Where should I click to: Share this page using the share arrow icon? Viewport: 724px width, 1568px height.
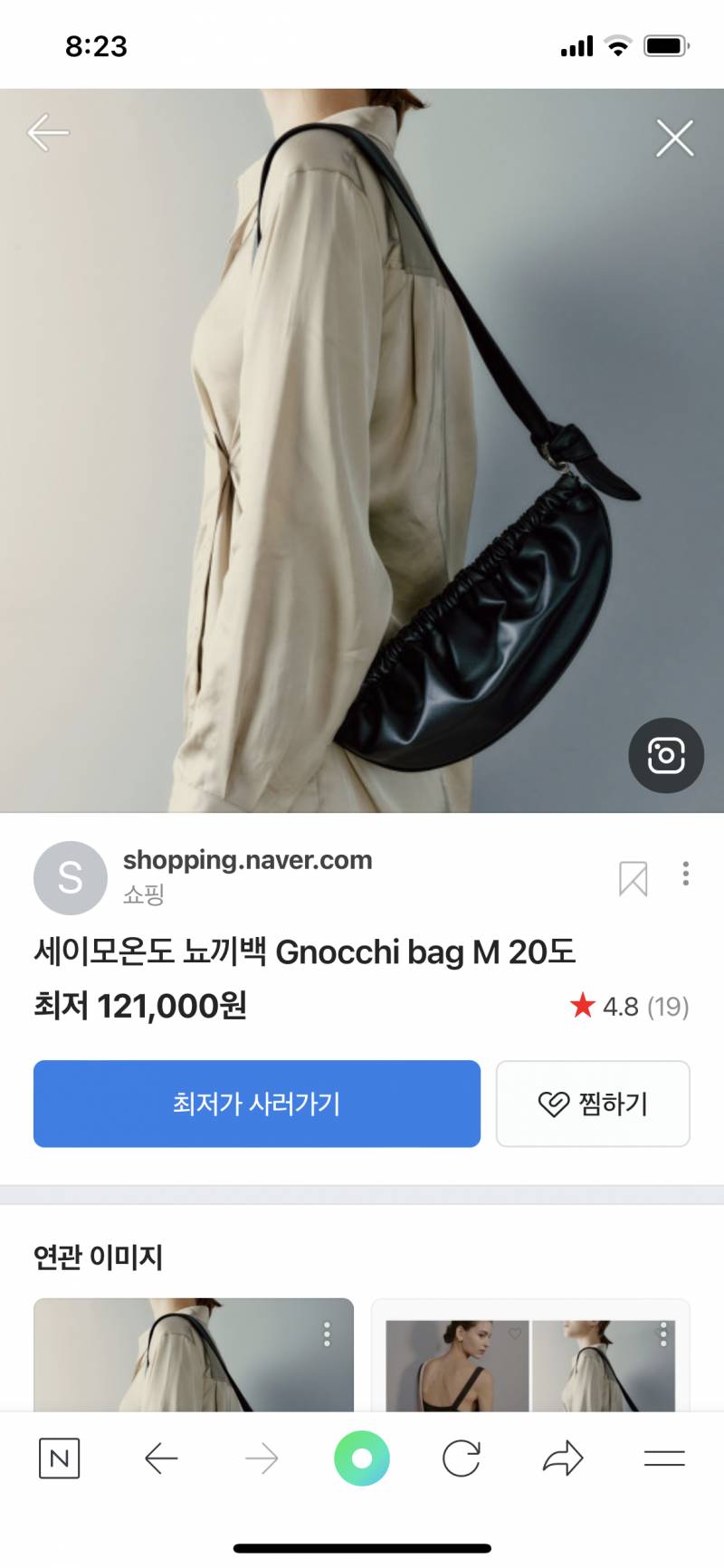click(x=564, y=1458)
